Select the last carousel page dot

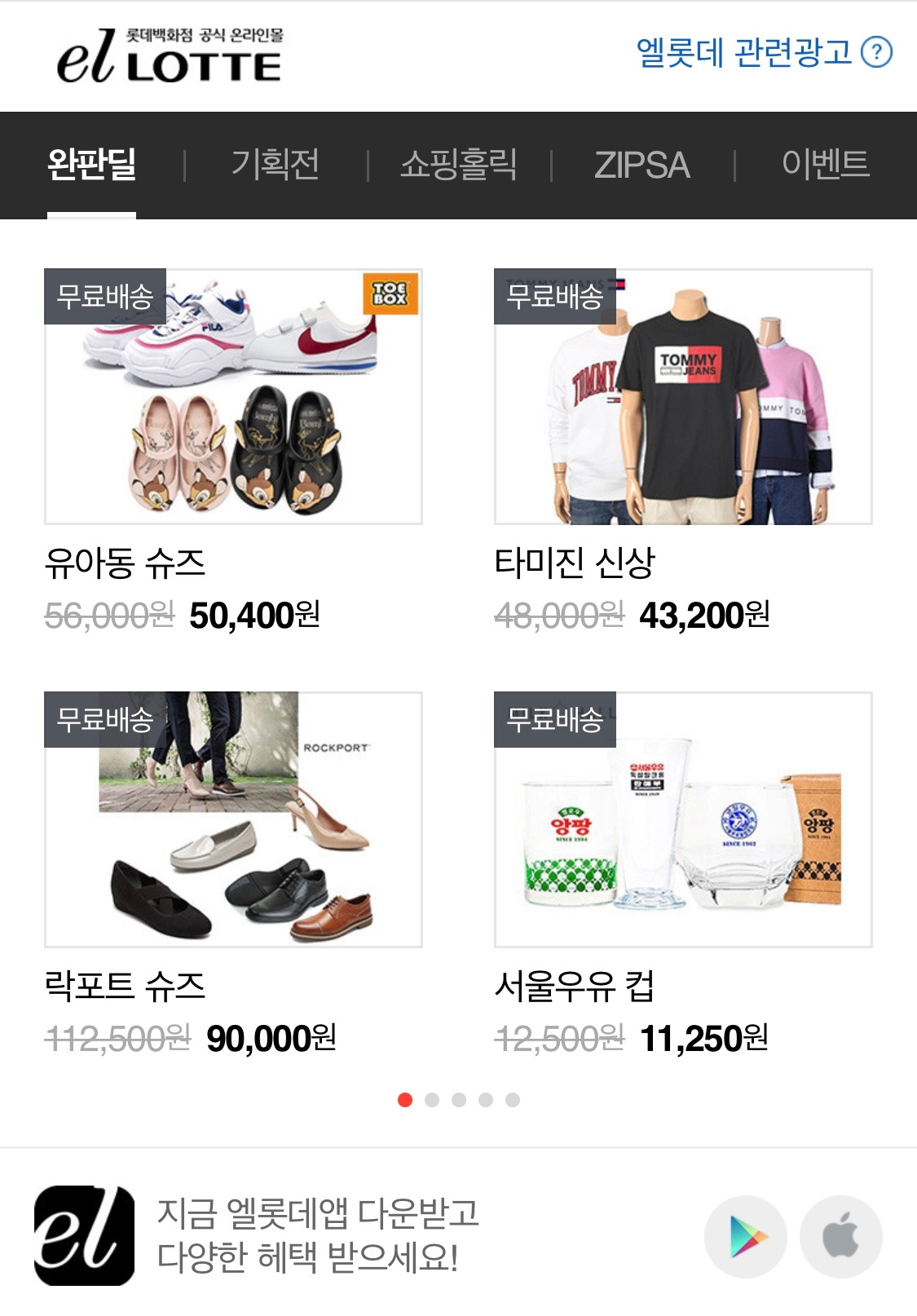(514, 1099)
